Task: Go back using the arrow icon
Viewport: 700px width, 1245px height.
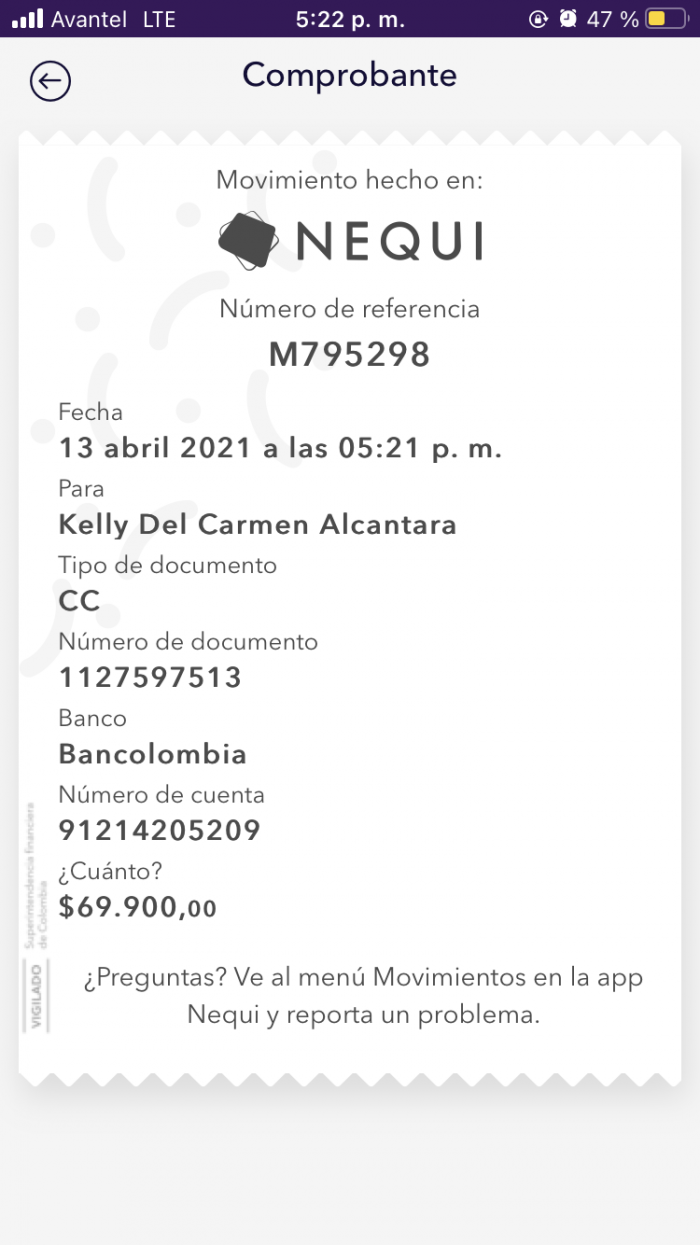Action: click(x=50, y=81)
